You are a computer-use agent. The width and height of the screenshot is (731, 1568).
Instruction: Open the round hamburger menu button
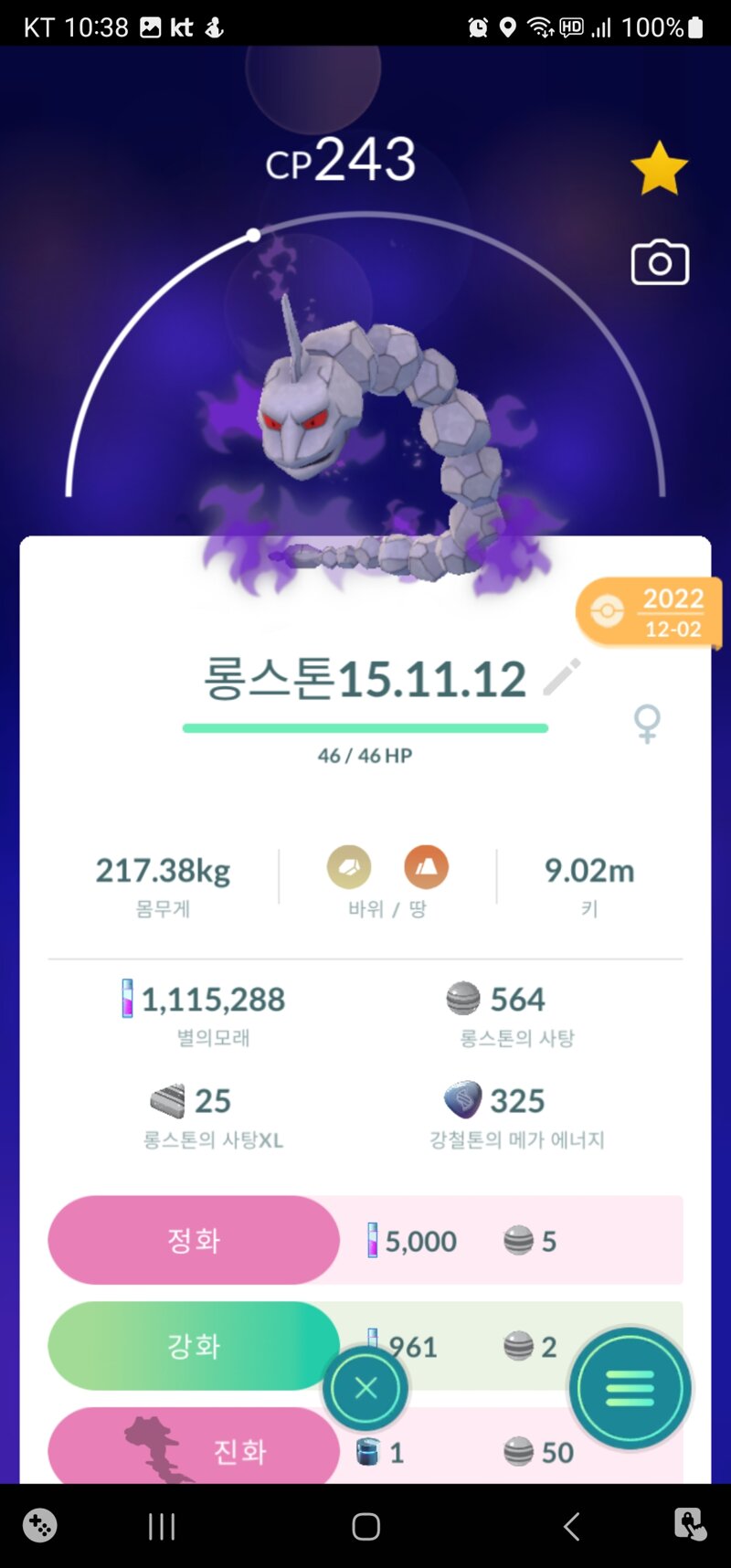pyautogui.click(x=630, y=1389)
